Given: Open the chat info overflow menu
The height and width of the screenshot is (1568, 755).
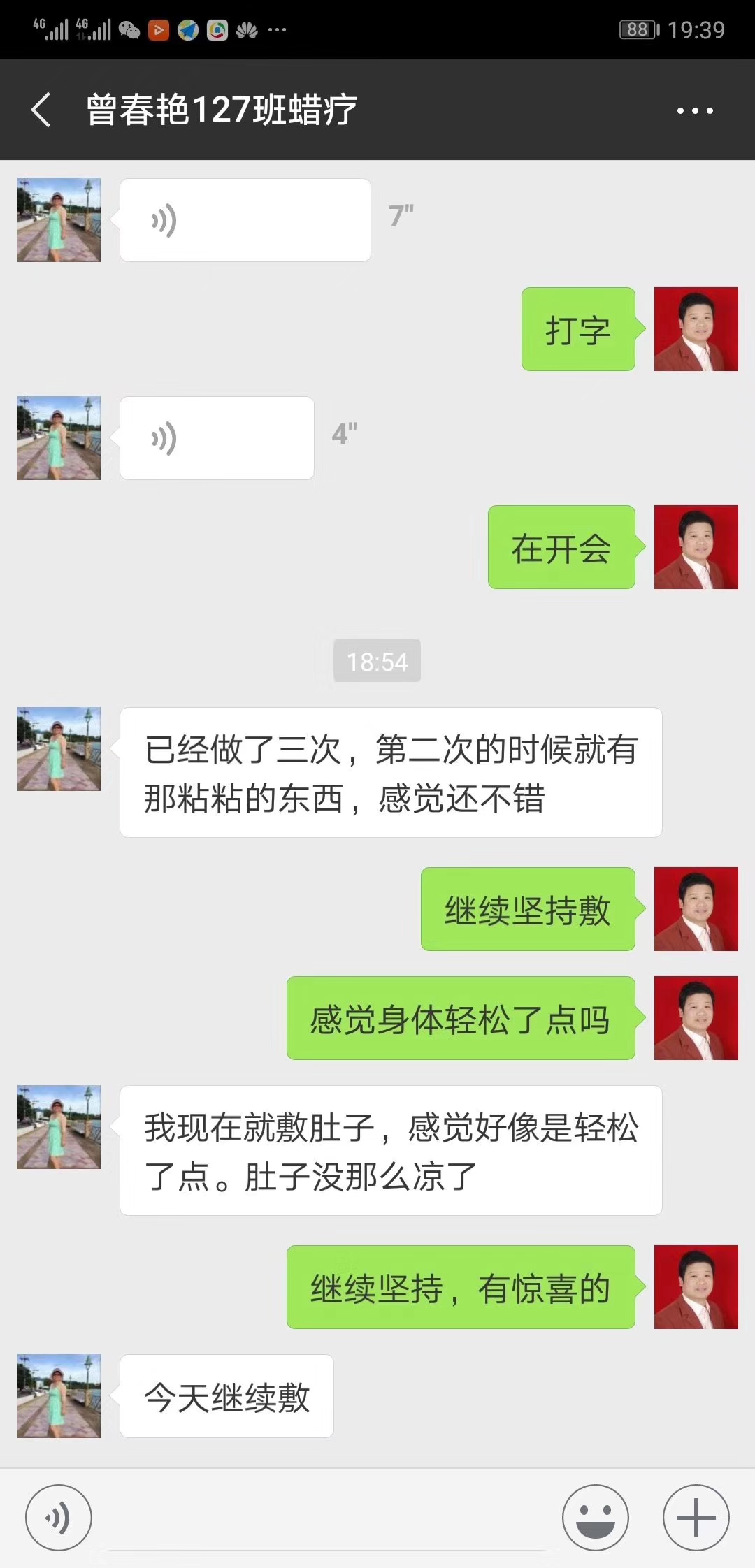Looking at the screenshot, I should (695, 110).
